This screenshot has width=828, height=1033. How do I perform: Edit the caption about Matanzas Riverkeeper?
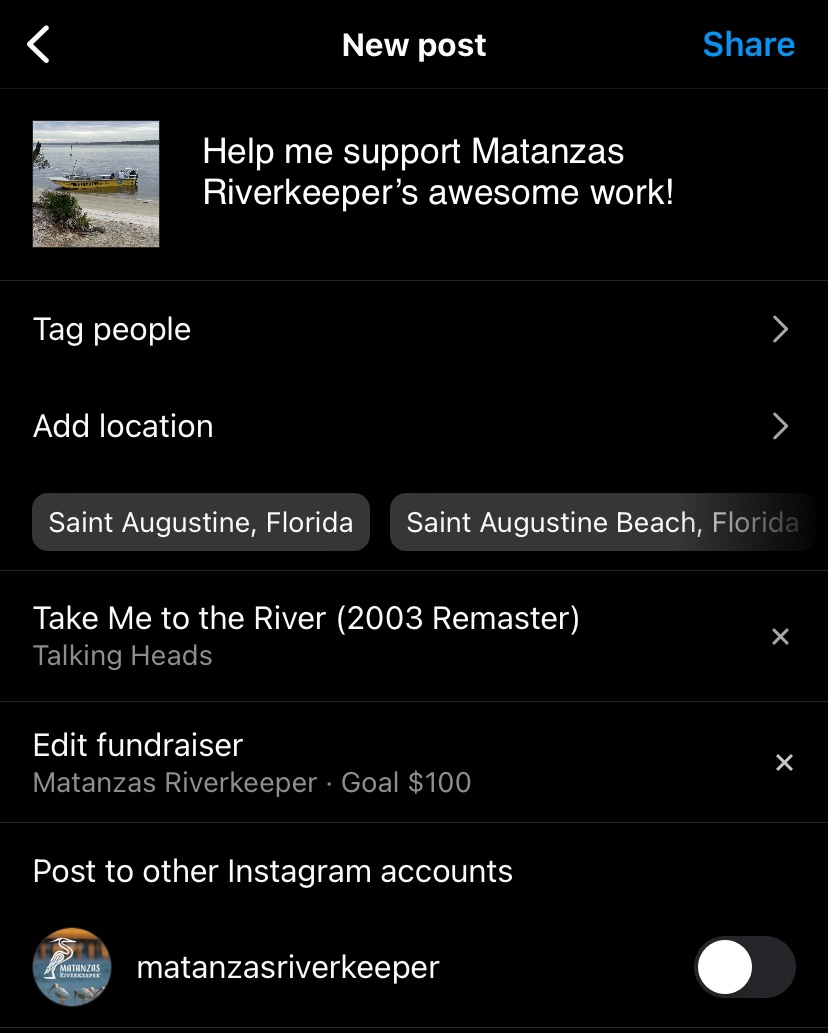click(x=438, y=172)
